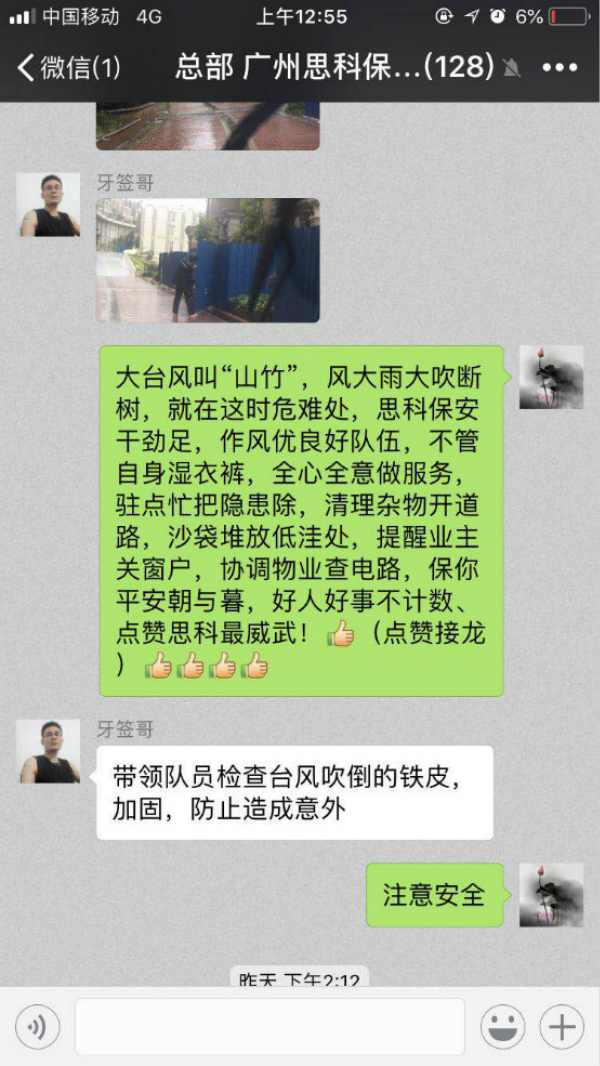Switch to voice message input
This screenshot has width=600, height=1066.
click(x=38, y=1027)
